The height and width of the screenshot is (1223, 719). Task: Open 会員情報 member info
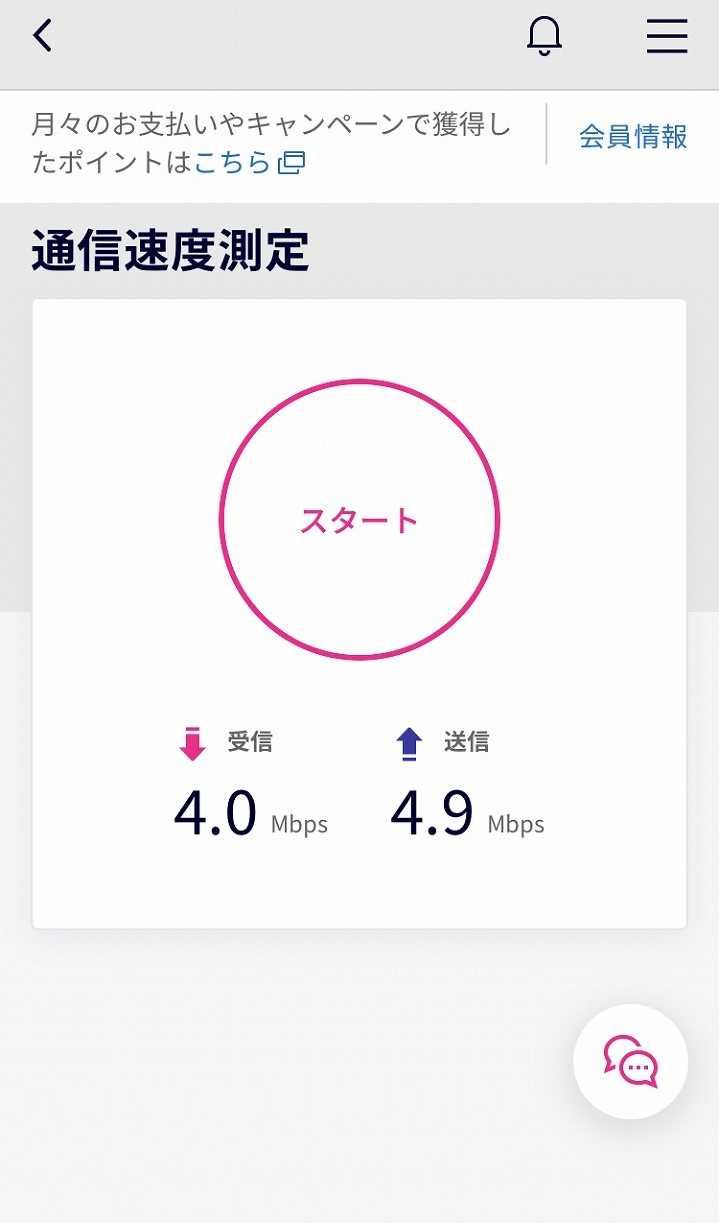(x=633, y=137)
